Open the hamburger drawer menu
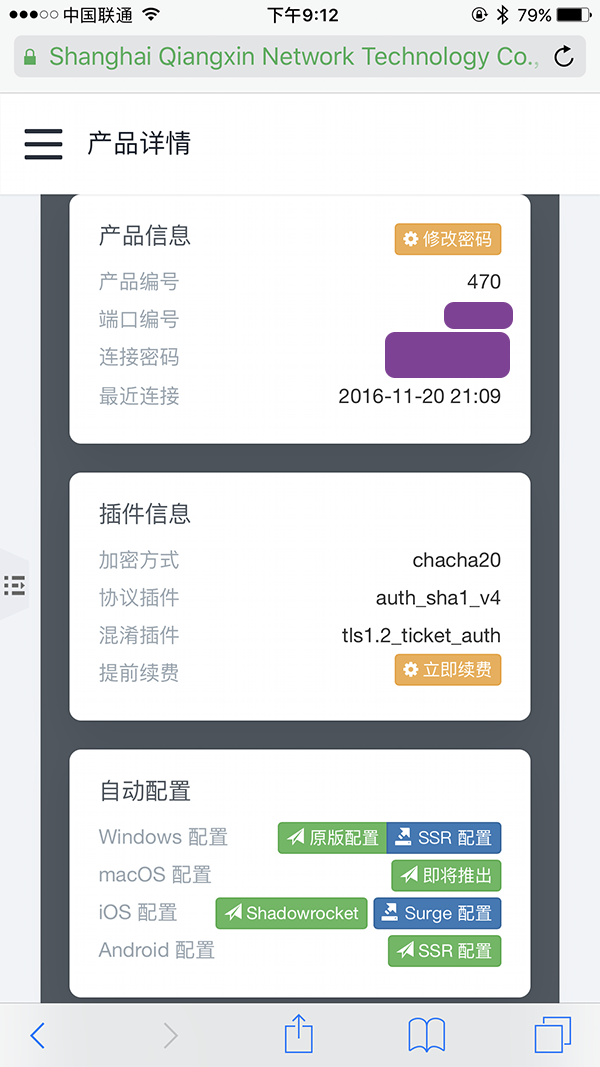This screenshot has height=1067, width=600. click(44, 144)
